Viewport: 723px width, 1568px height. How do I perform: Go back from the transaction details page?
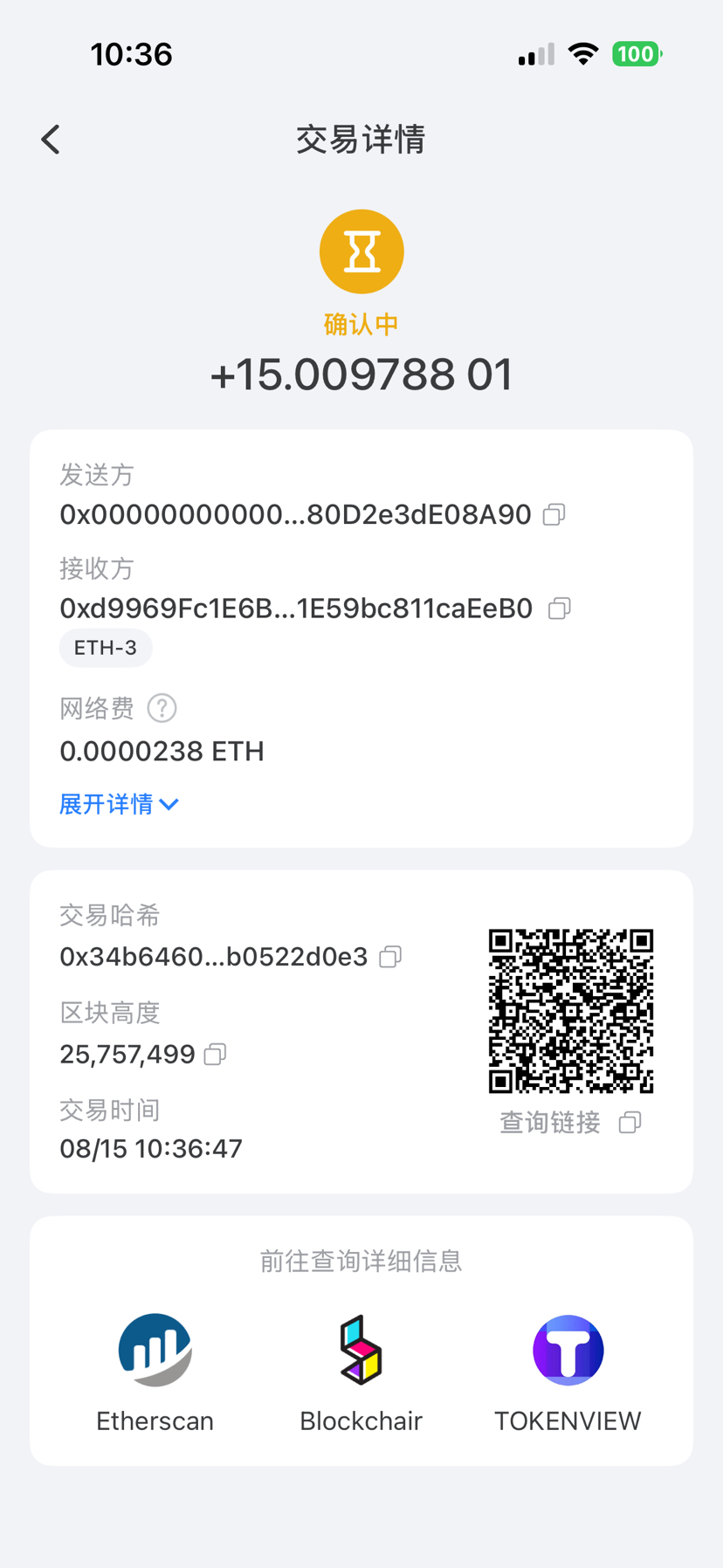[51, 140]
